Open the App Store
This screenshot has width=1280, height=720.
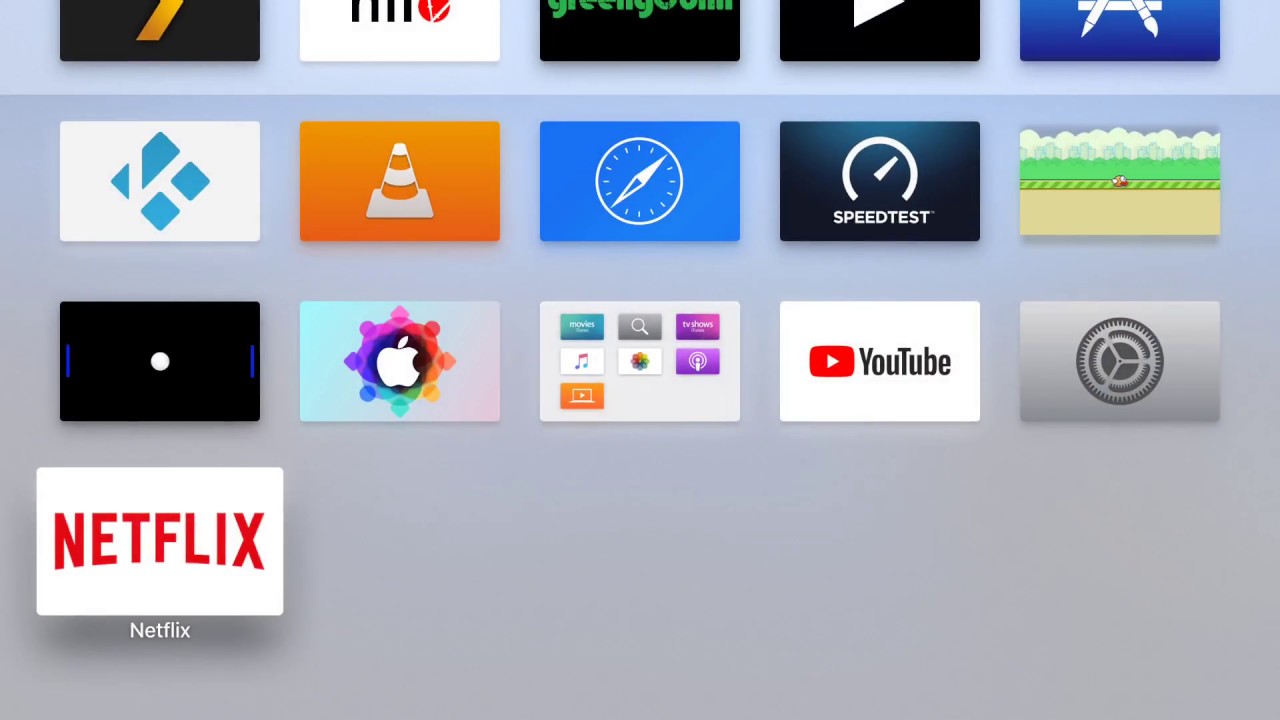point(1120,28)
